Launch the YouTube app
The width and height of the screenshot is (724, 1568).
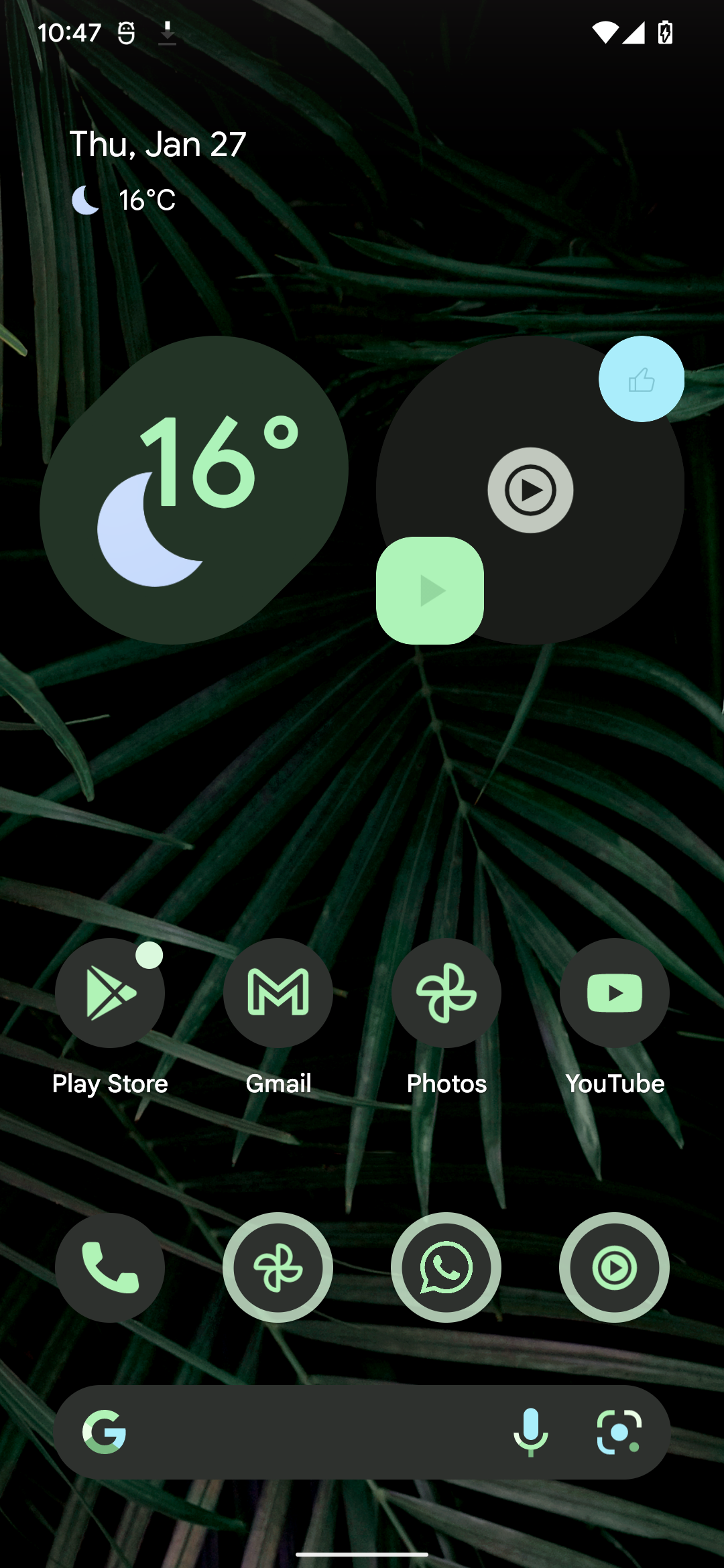(615, 992)
